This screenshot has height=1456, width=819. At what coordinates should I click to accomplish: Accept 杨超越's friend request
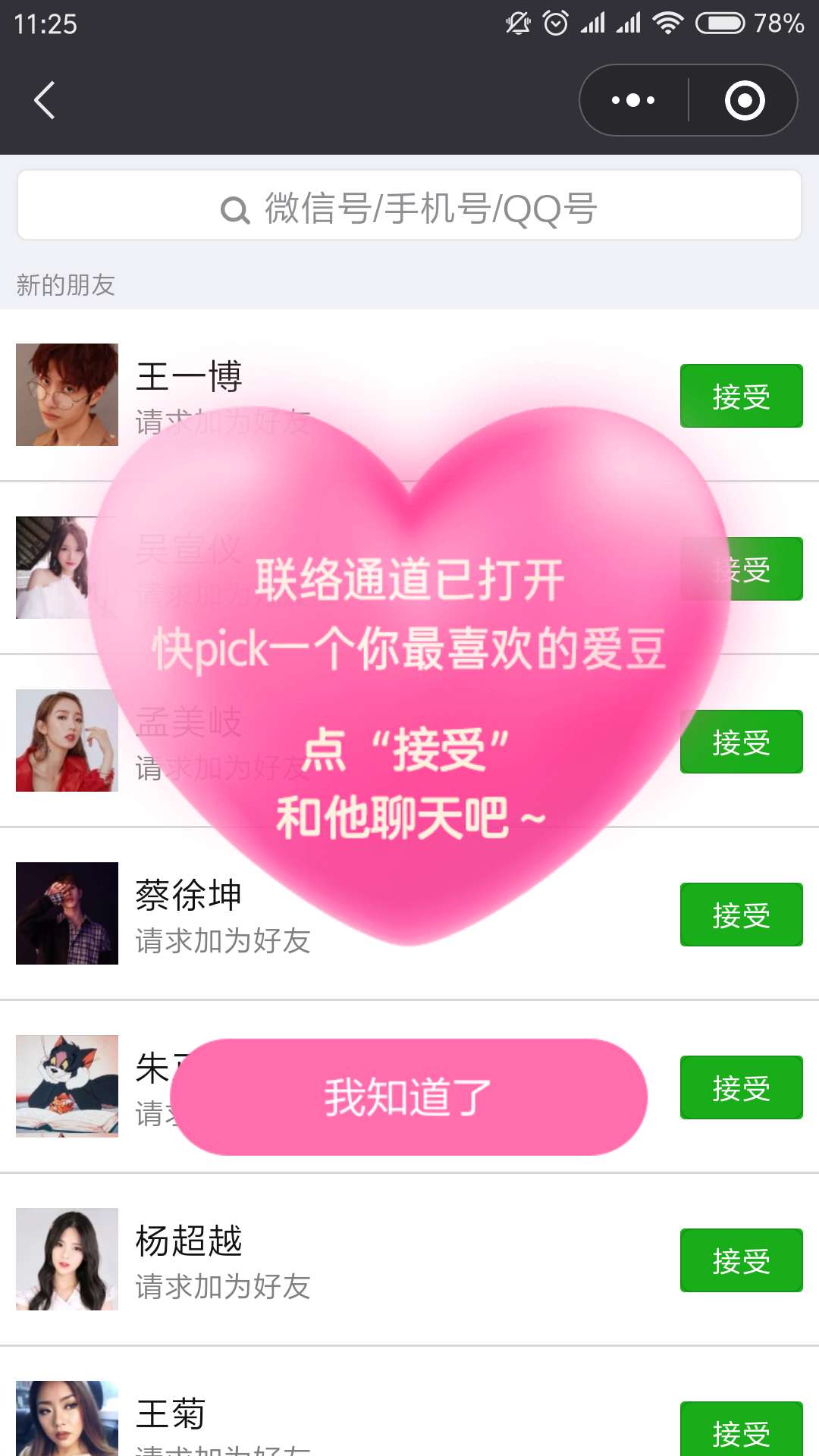click(741, 1260)
